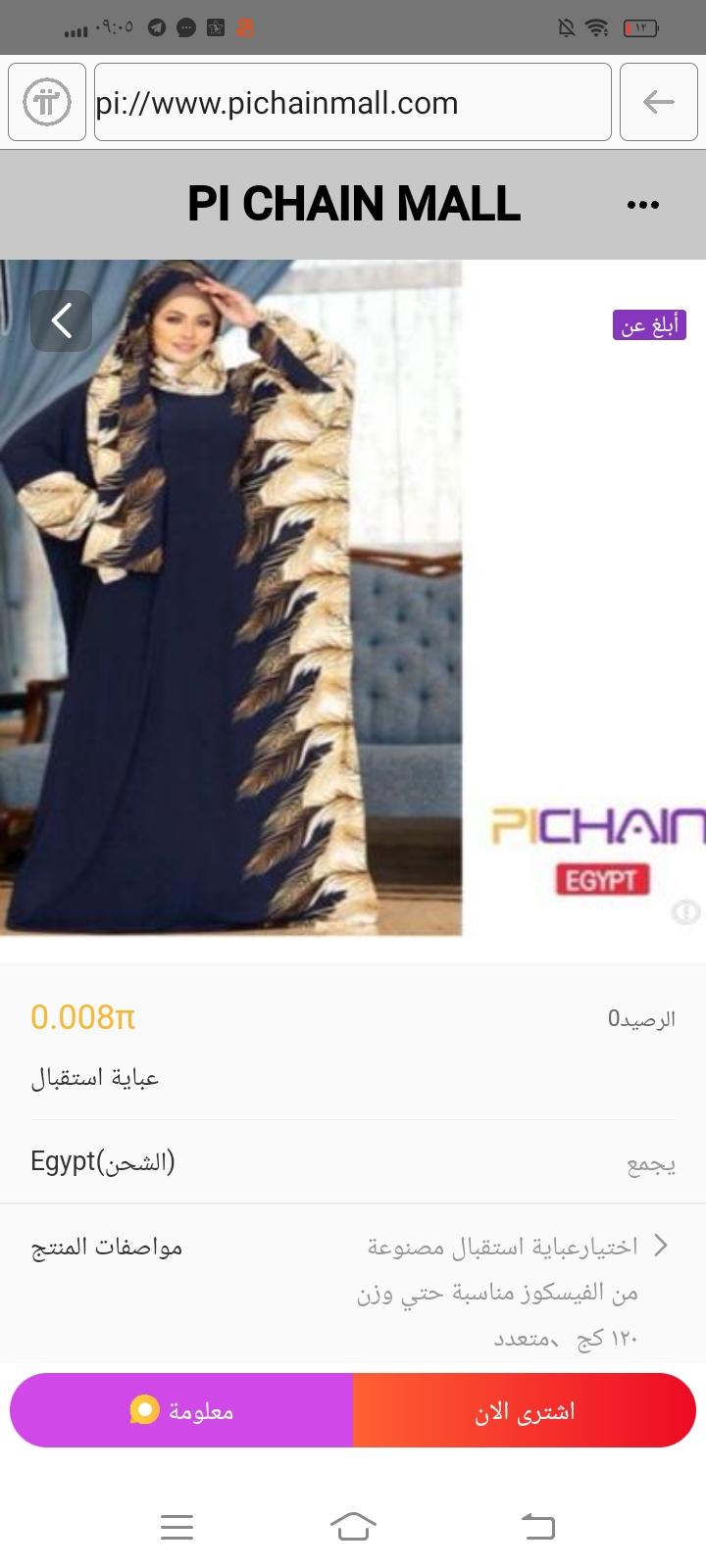This screenshot has height=1568, width=706.
Task: Open the three-dot overflow menu
Action: point(642,205)
